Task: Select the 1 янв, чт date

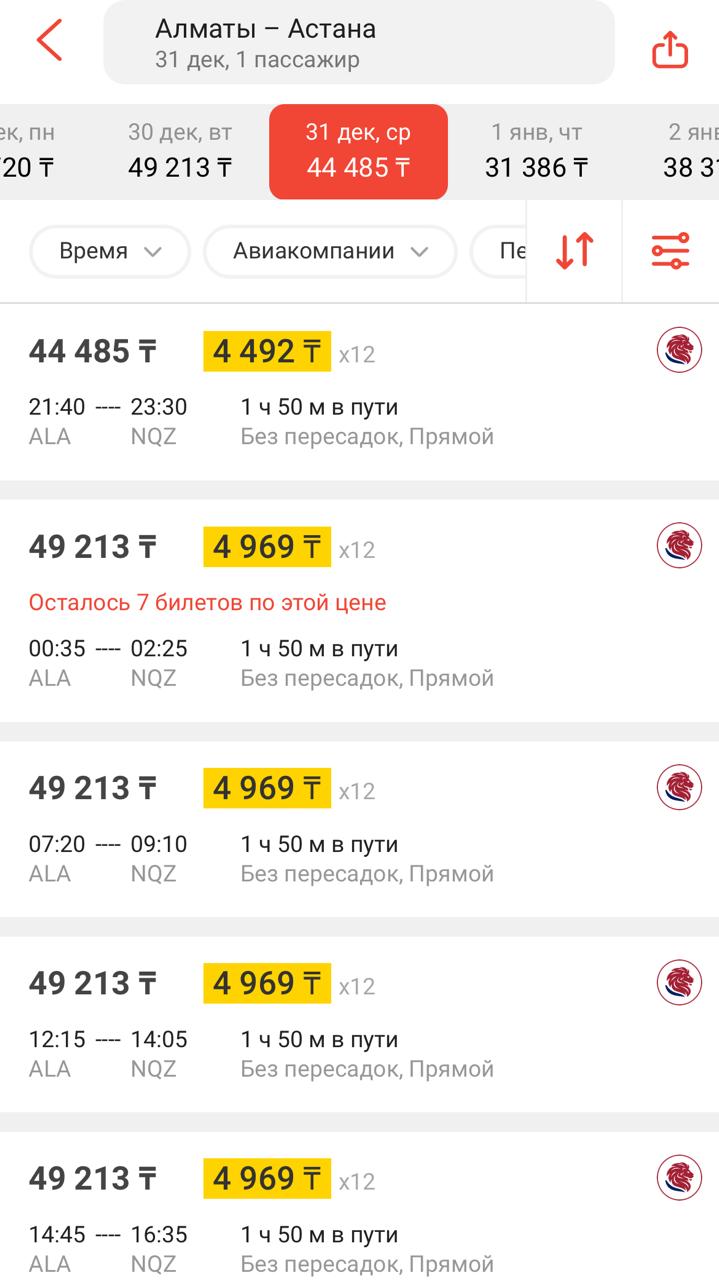Action: tap(536, 150)
